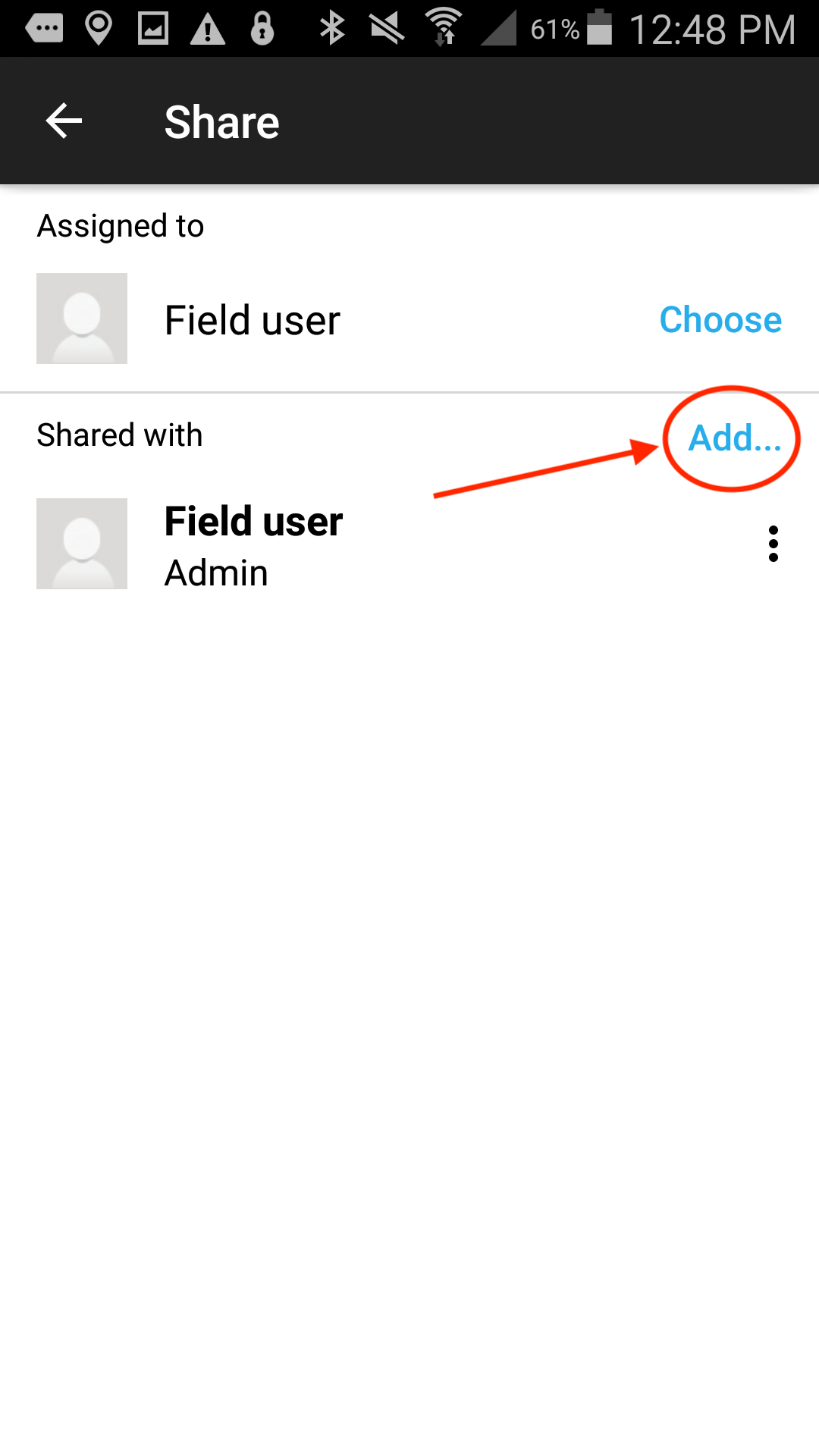Tap the warning triangle notification icon

coord(207,27)
